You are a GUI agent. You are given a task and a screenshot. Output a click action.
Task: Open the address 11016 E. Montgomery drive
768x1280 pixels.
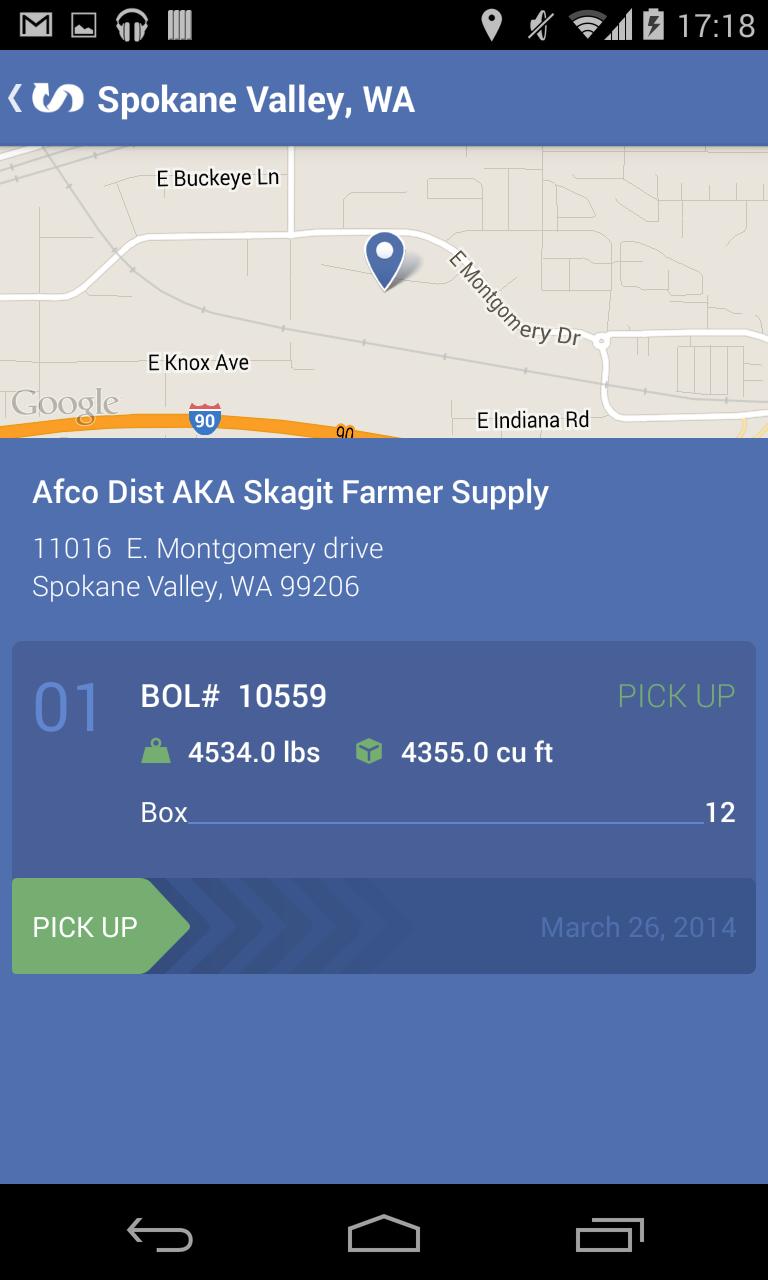pos(208,548)
